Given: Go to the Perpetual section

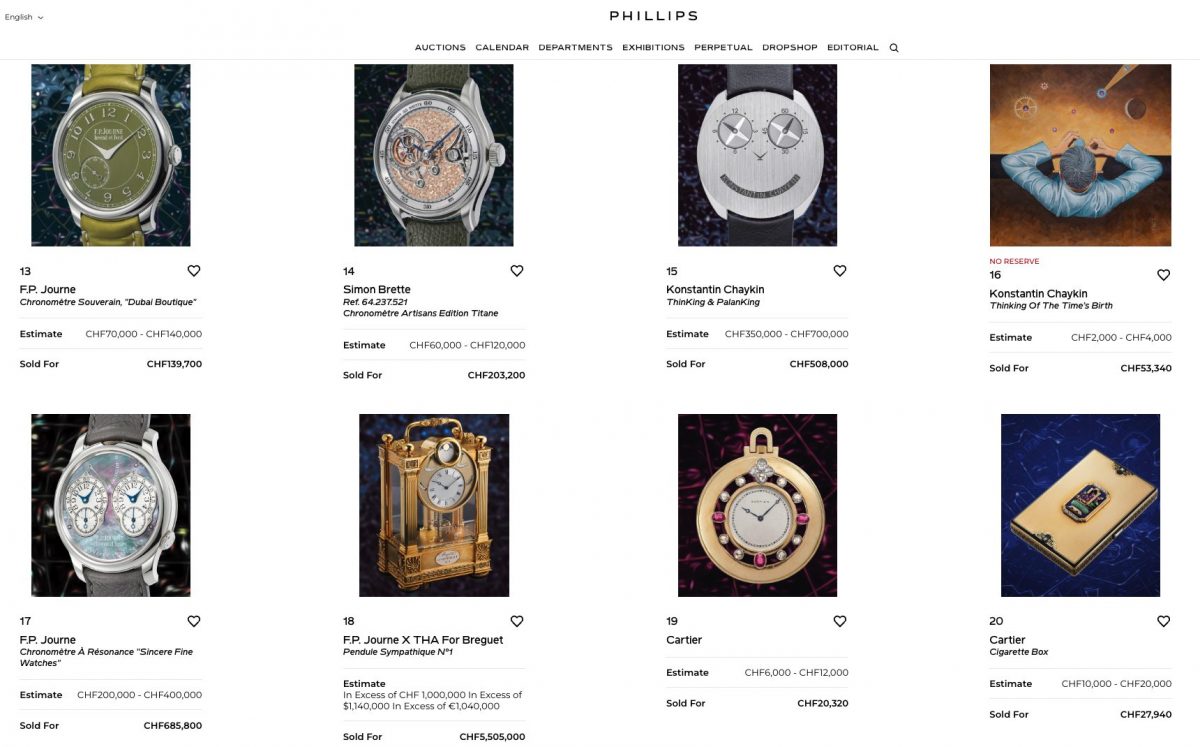Looking at the screenshot, I should 723,47.
